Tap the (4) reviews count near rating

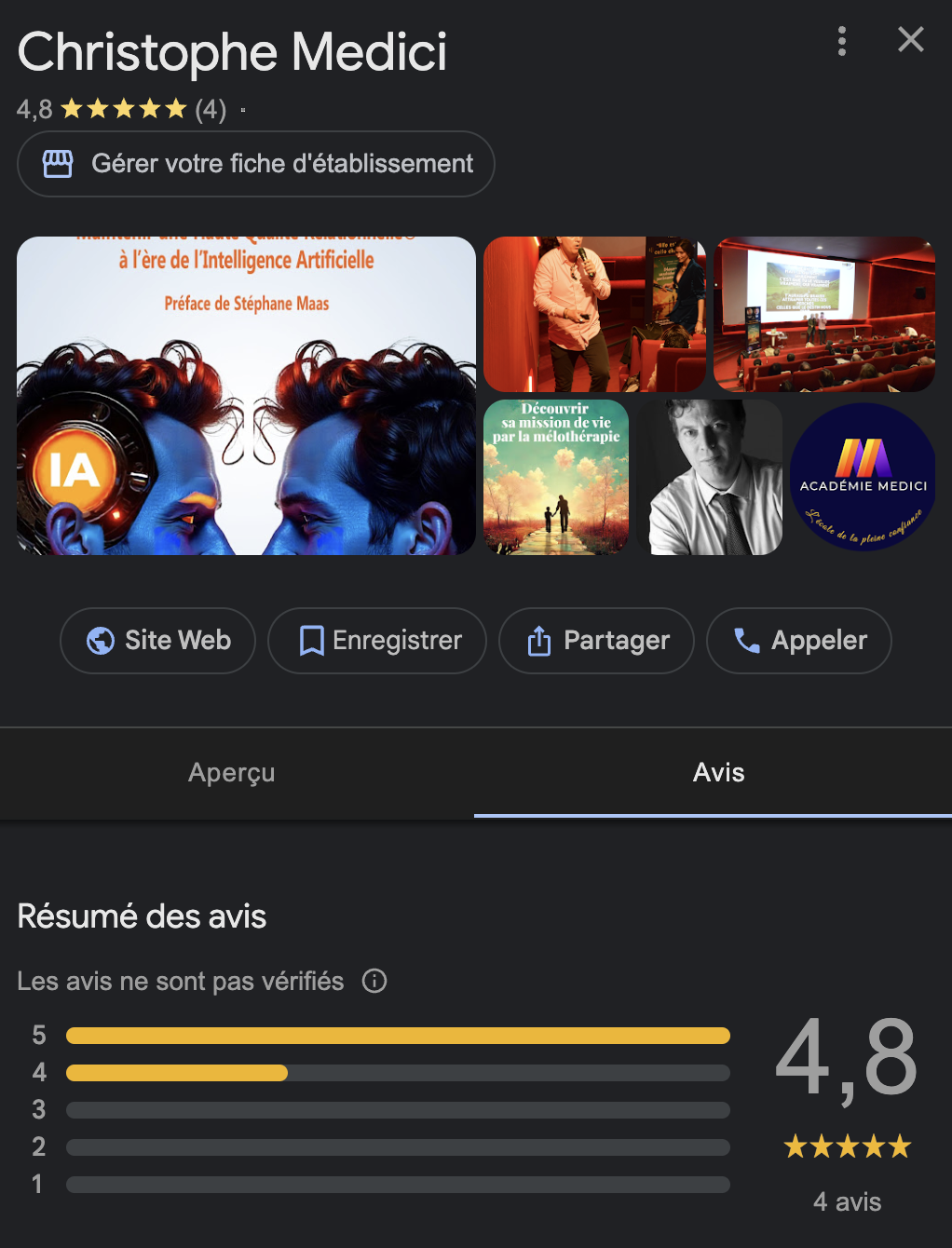tap(211, 110)
